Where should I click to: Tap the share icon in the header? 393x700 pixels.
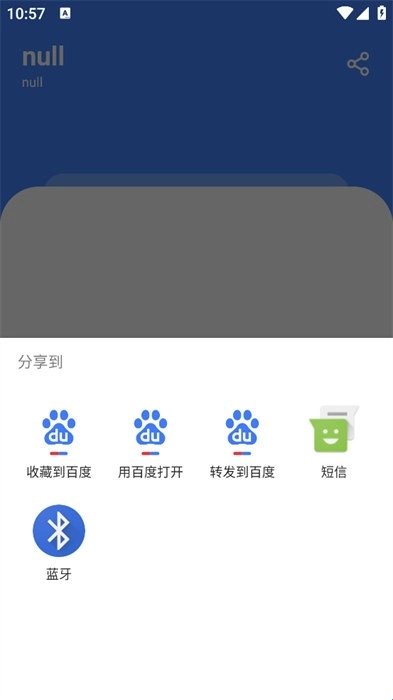point(358,64)
